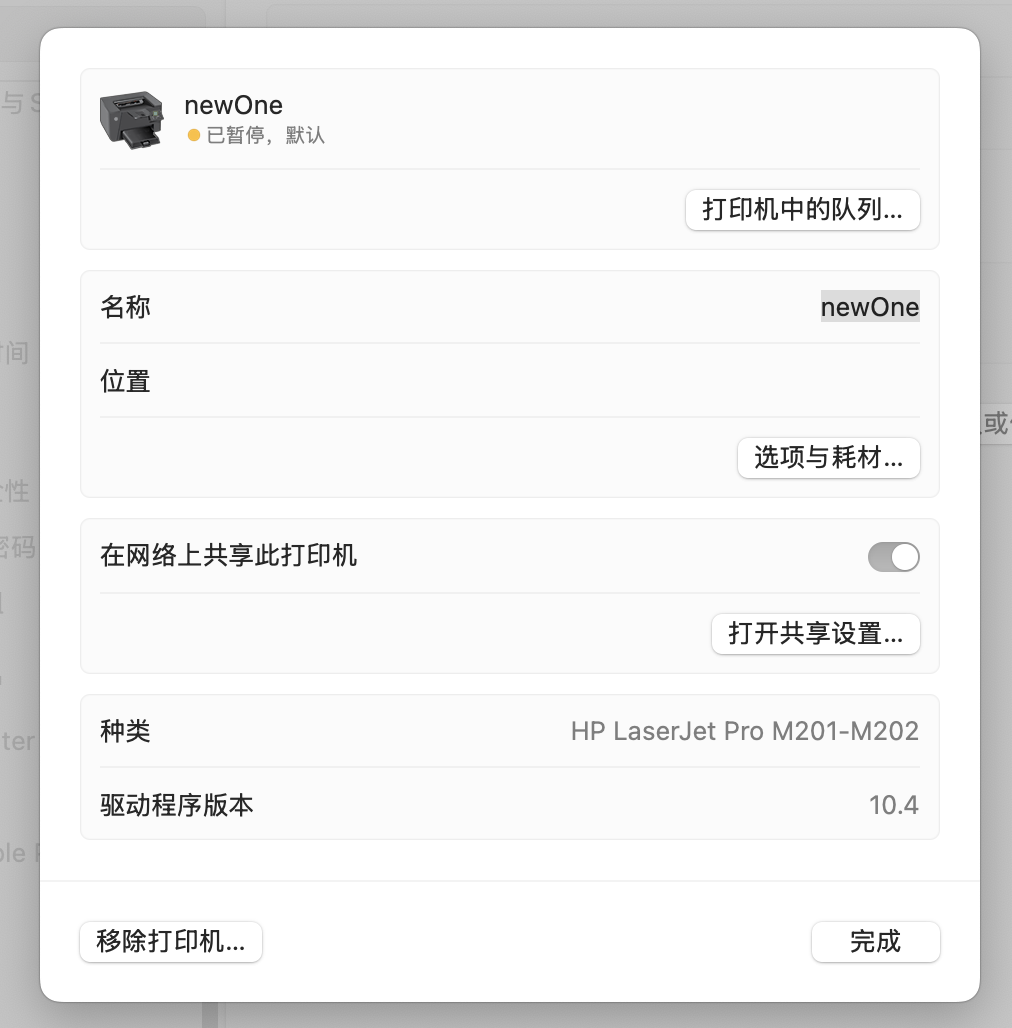The image size is (1012, 1028).
Task: Click 完成 to close the dialog
Action: pyautogui.click(x=875, y=942)
